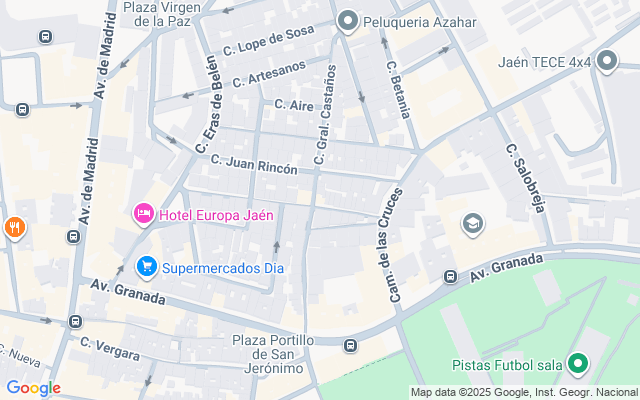Select bus stop beside Plaza Portillo de San Jerónimo
The image size is (640, 400).
350,346
